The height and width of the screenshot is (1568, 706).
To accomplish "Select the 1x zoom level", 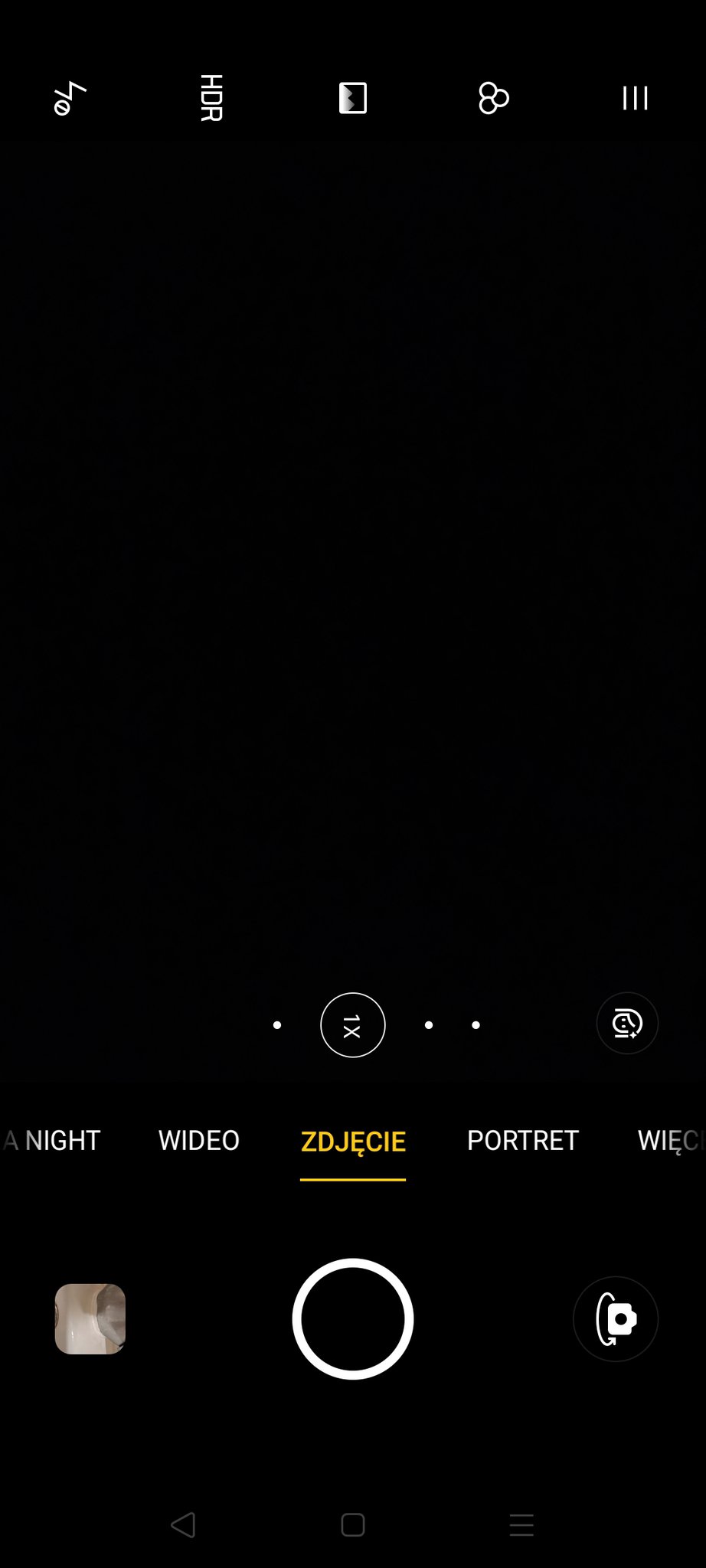I will click(352, 1025).
